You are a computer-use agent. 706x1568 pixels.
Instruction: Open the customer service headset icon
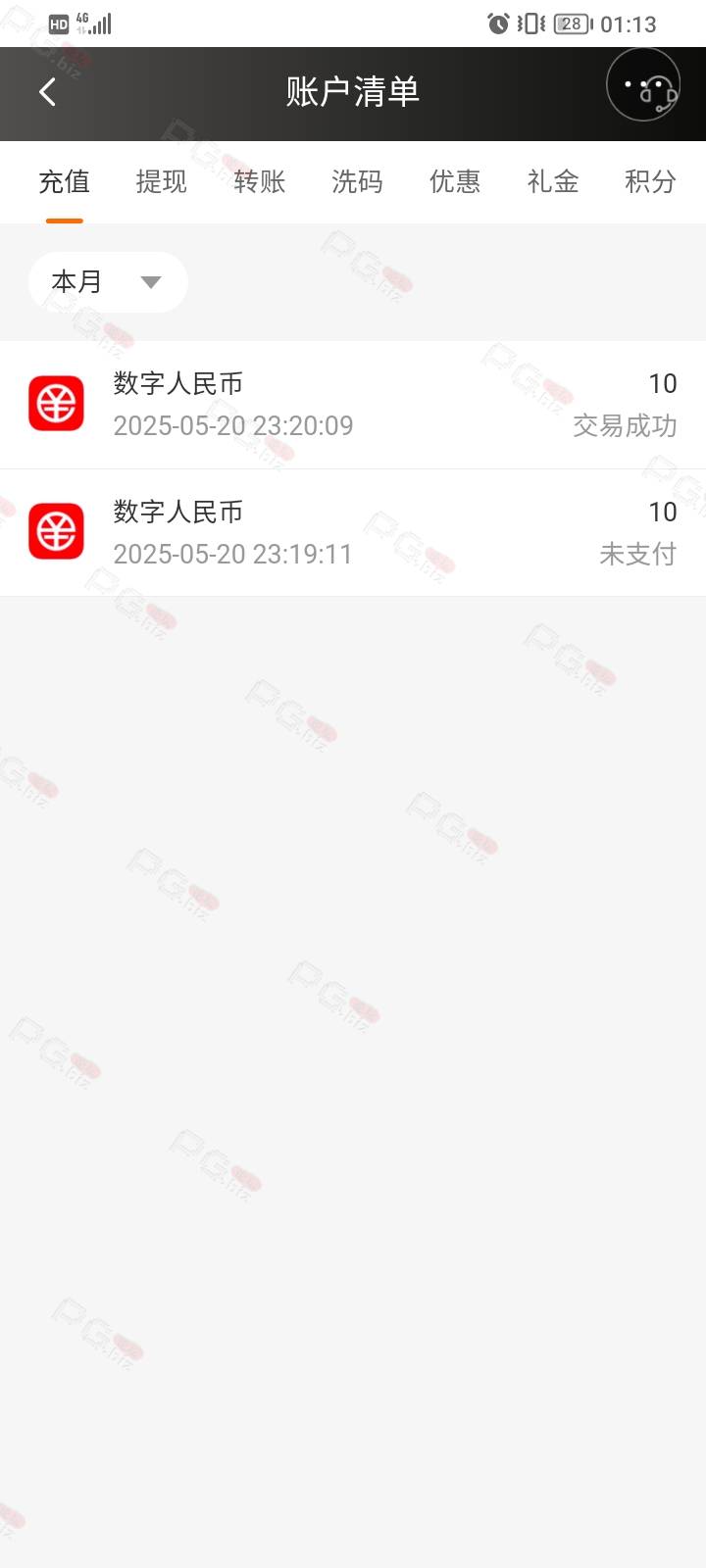tap(644, 85)
